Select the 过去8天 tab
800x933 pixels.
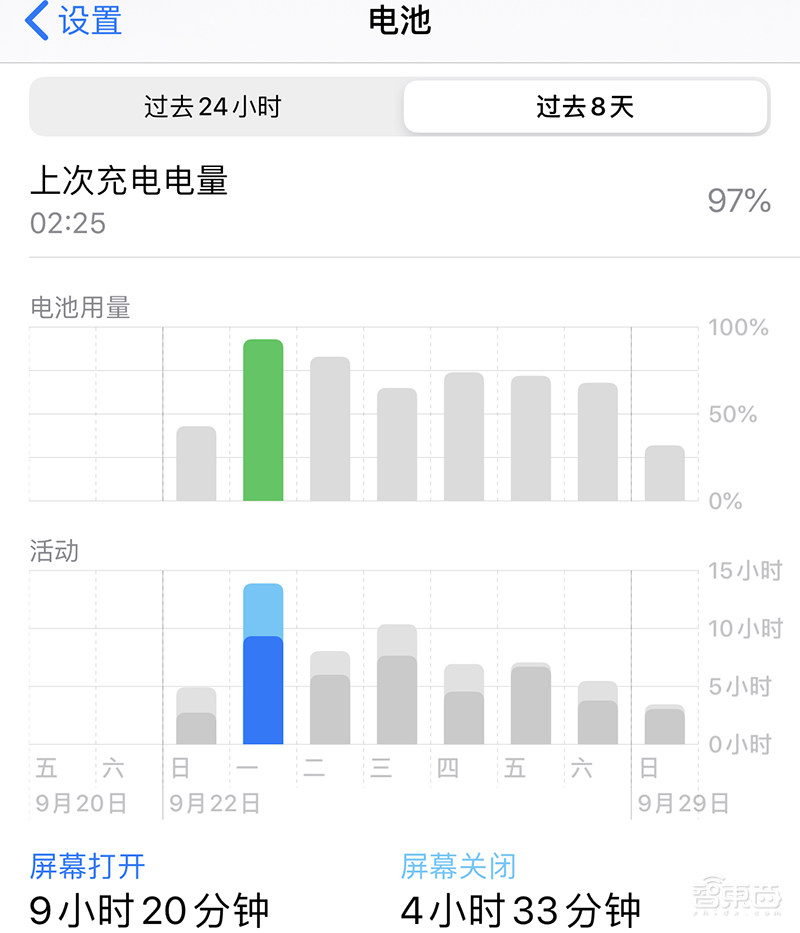pyautogui.click(x=585, y=107)
